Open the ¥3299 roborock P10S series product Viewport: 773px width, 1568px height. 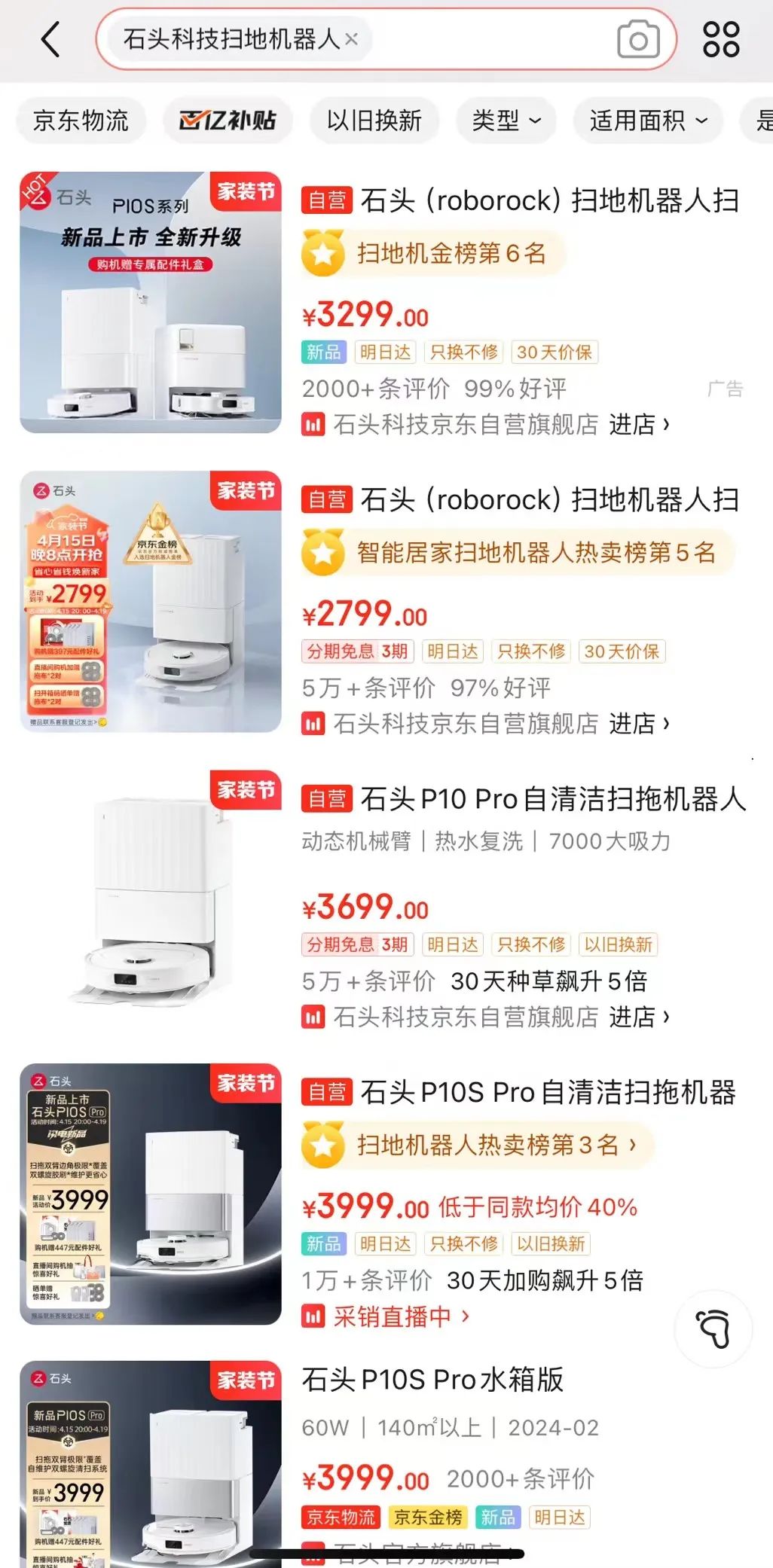pyautogui.click(x=520, y=200)
